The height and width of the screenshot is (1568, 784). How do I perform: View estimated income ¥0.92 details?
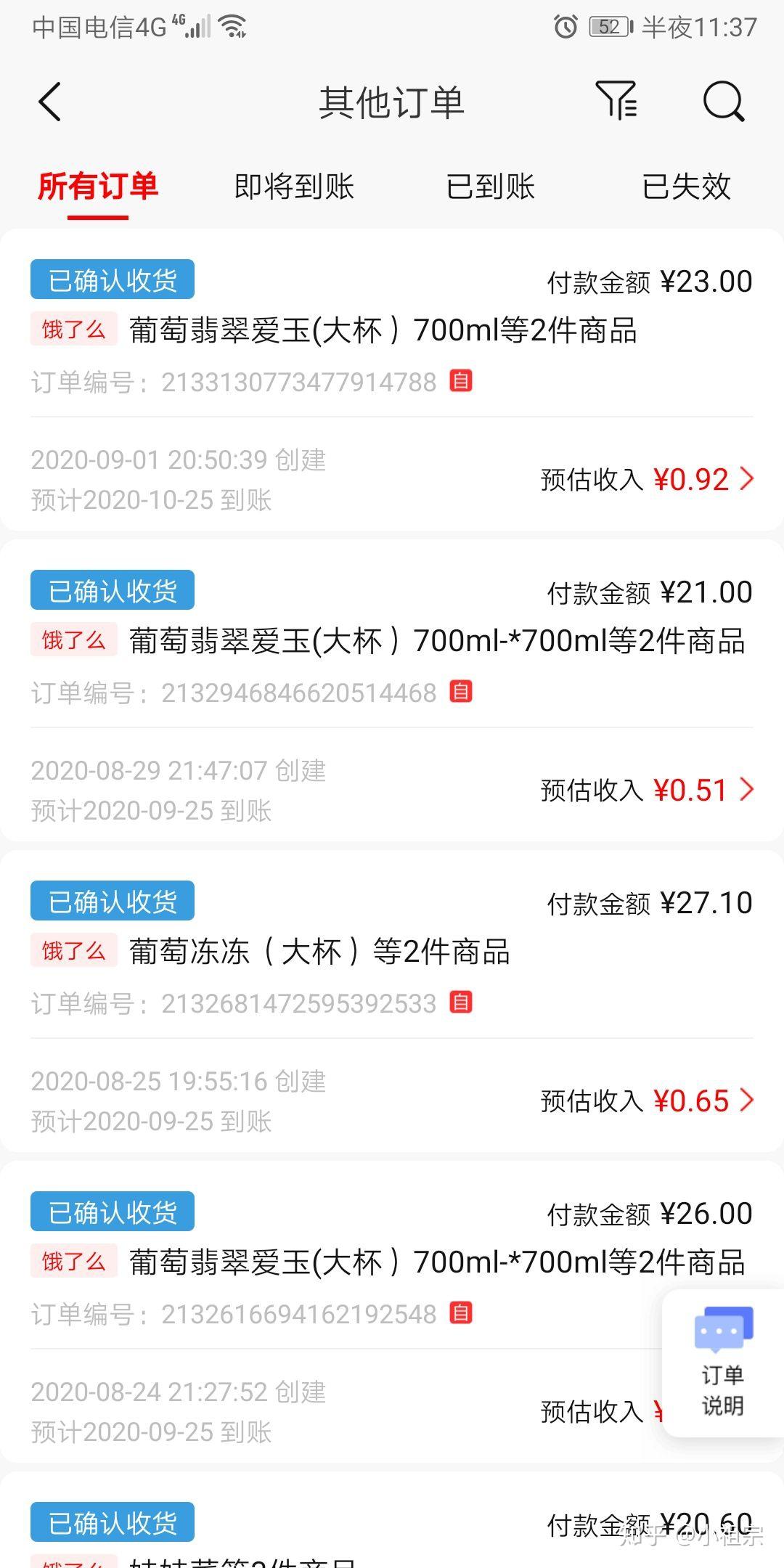click(648, 480)
